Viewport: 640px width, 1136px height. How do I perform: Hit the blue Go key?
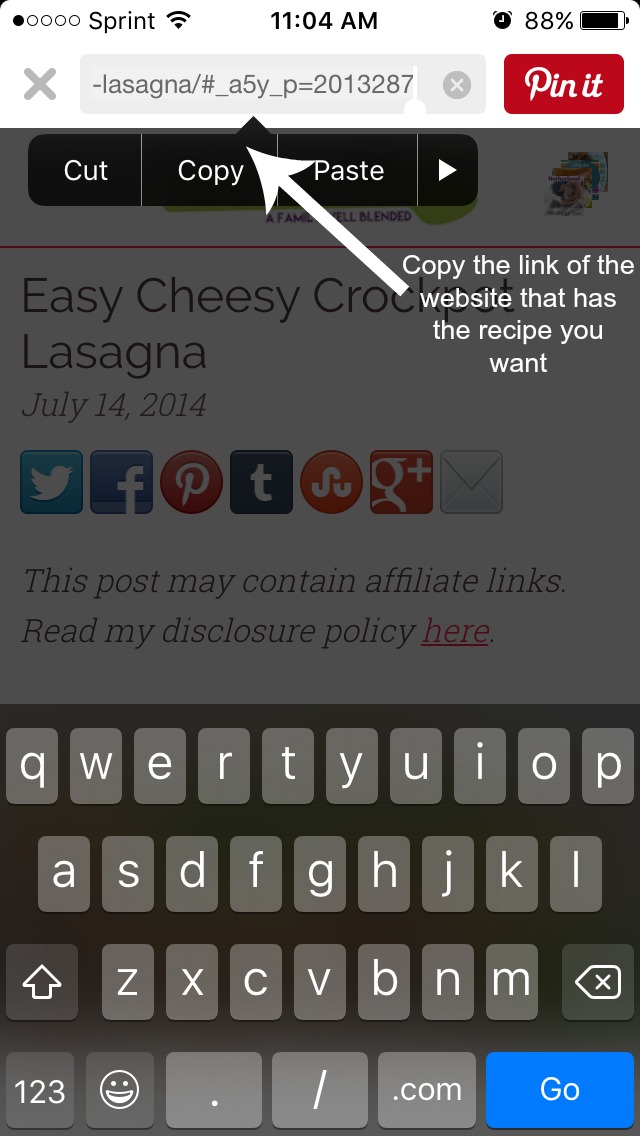pos(560,1090)
